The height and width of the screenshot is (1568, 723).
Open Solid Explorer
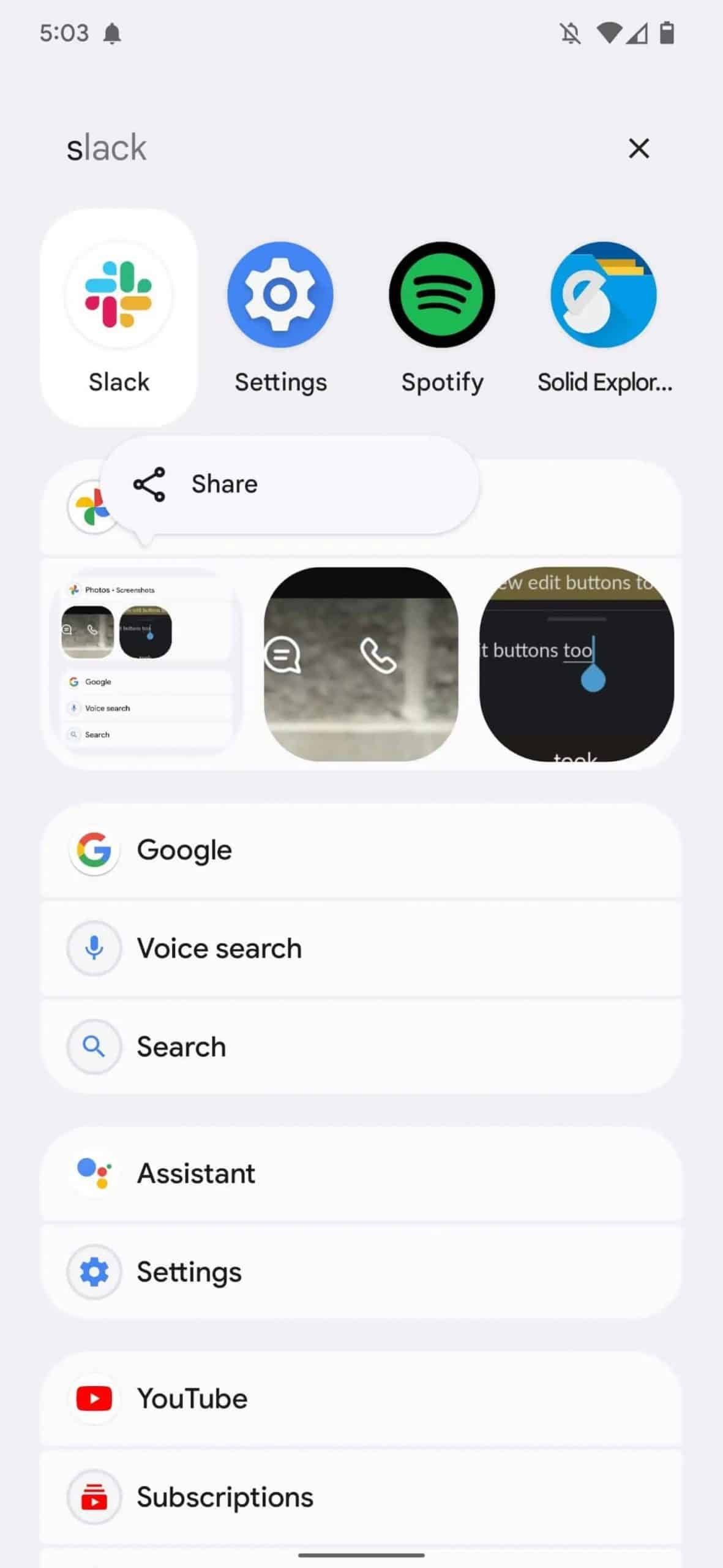tap(604, 295)
